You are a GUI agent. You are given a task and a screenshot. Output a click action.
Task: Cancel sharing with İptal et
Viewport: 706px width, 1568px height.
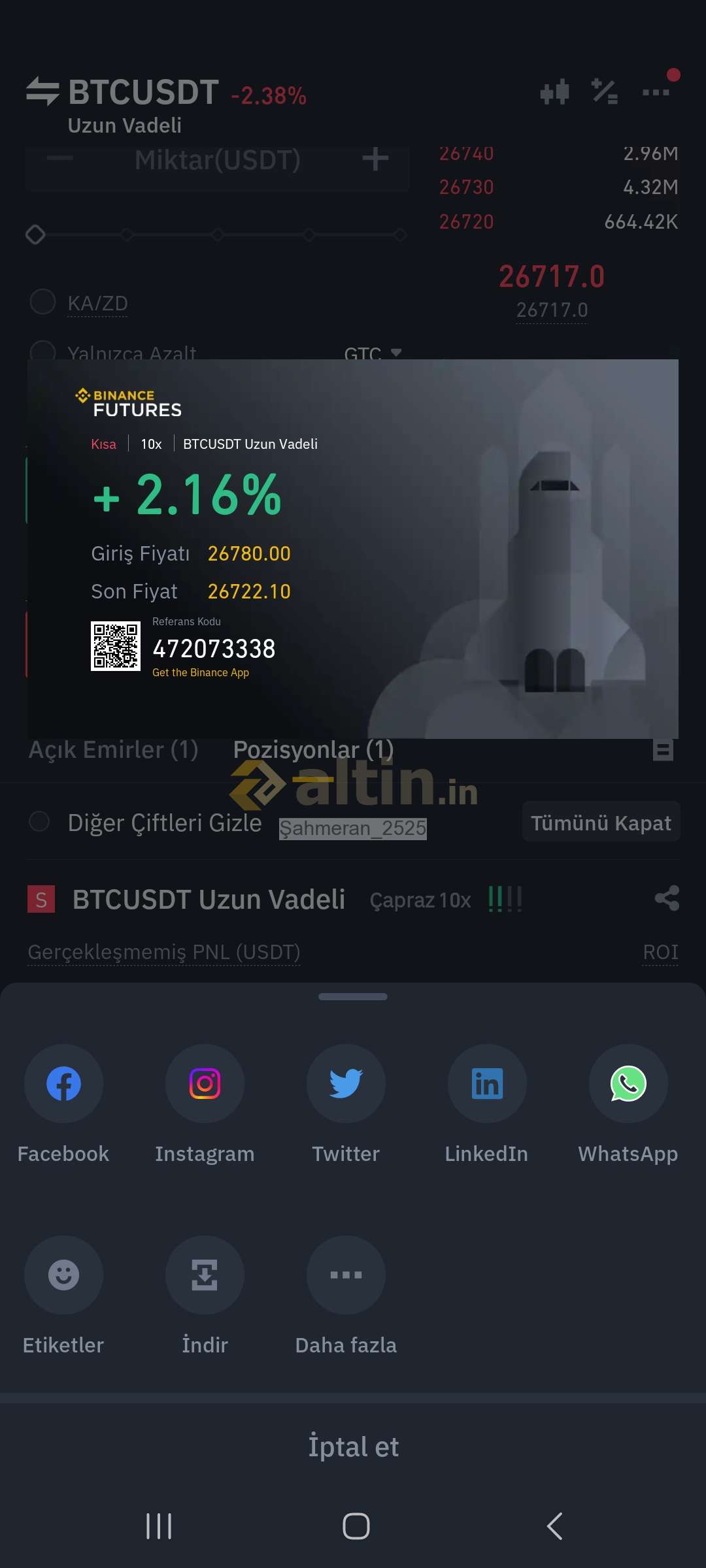(353, 1446)
